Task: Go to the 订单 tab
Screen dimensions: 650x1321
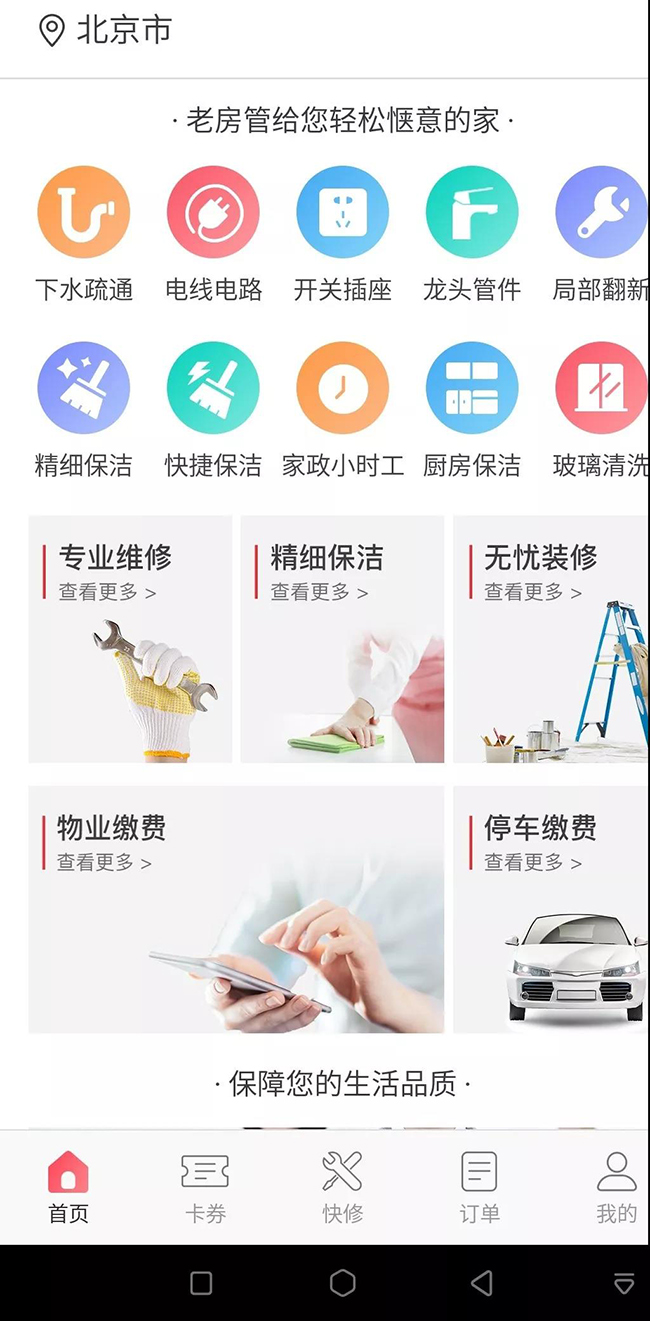Action: [x=479, y=1187]
